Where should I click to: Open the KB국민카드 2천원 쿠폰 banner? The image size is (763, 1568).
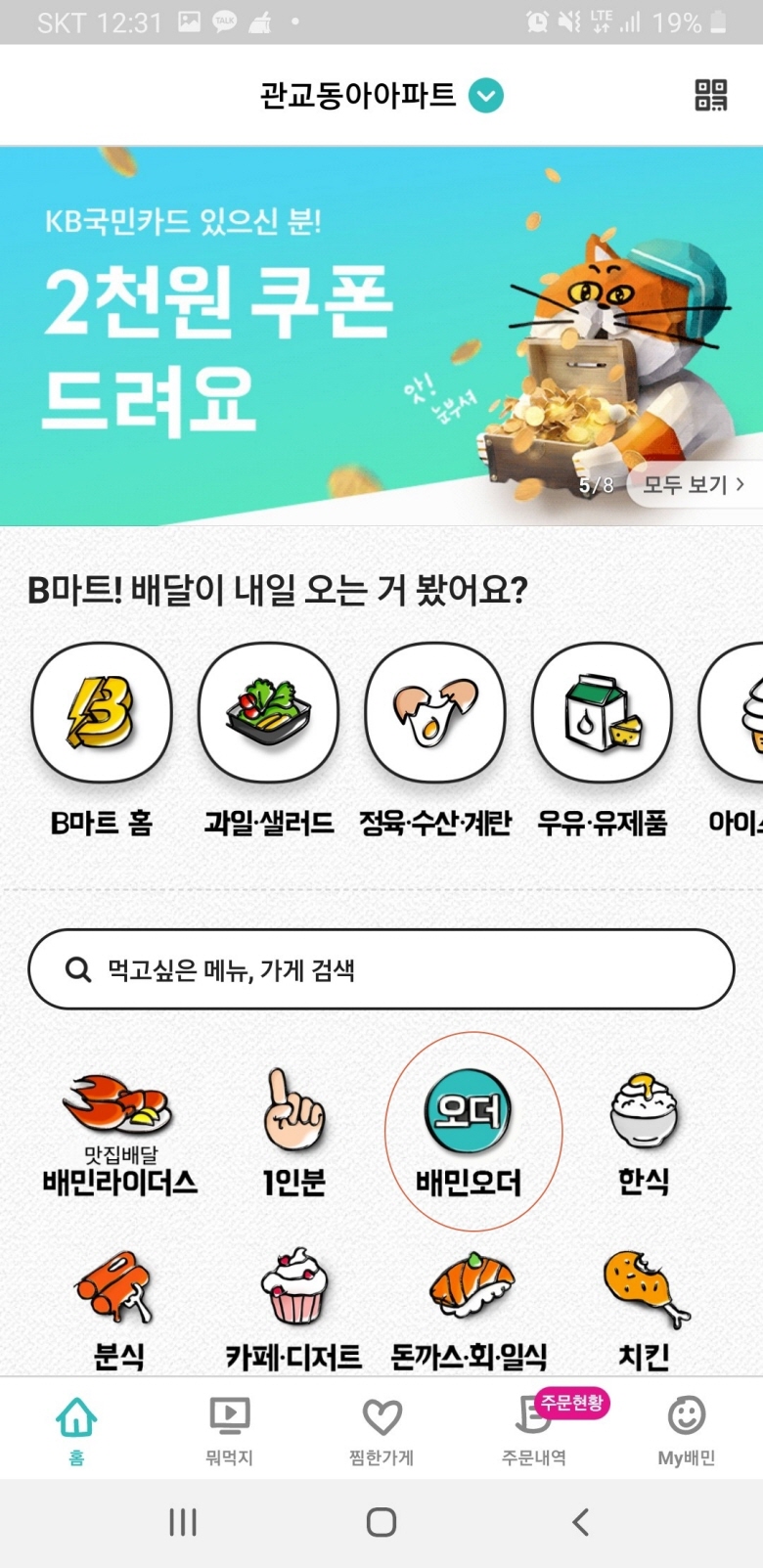pos(293,333)
